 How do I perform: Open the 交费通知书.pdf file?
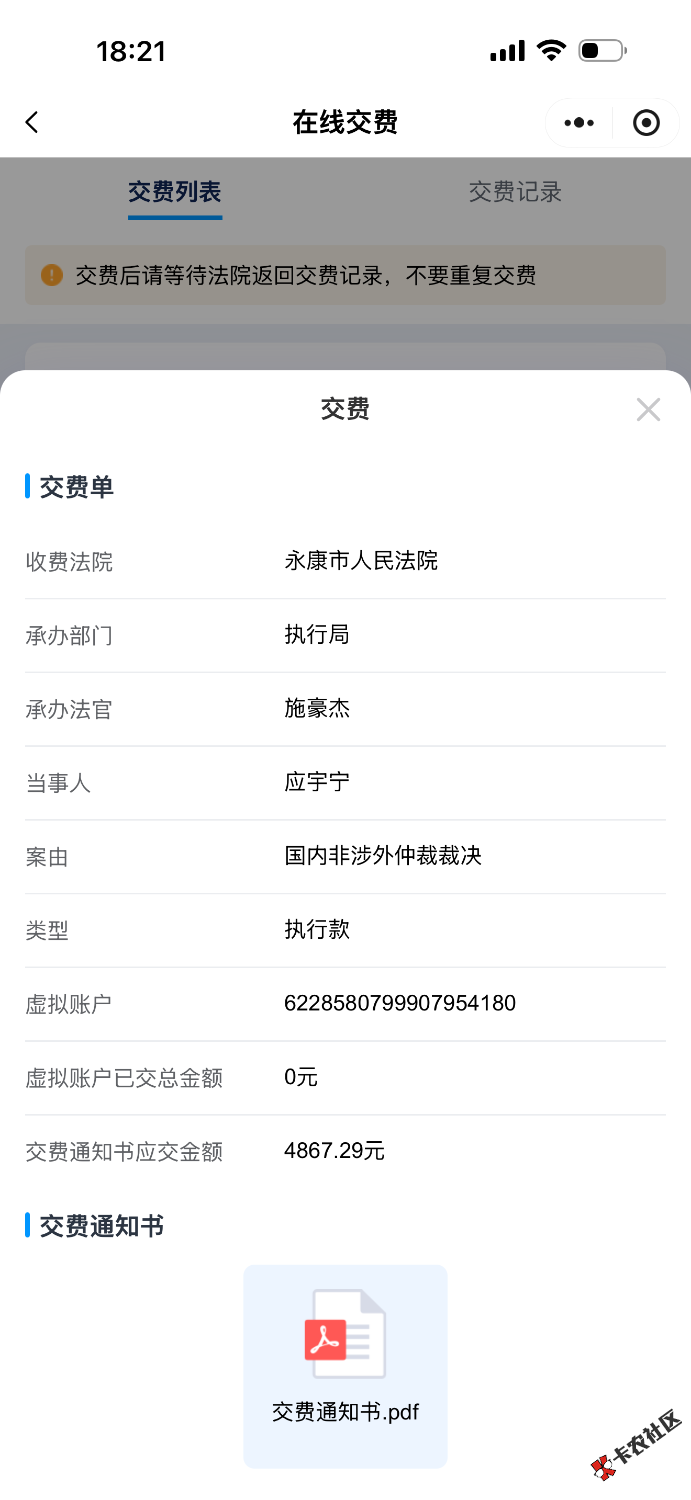[345, 1365]
